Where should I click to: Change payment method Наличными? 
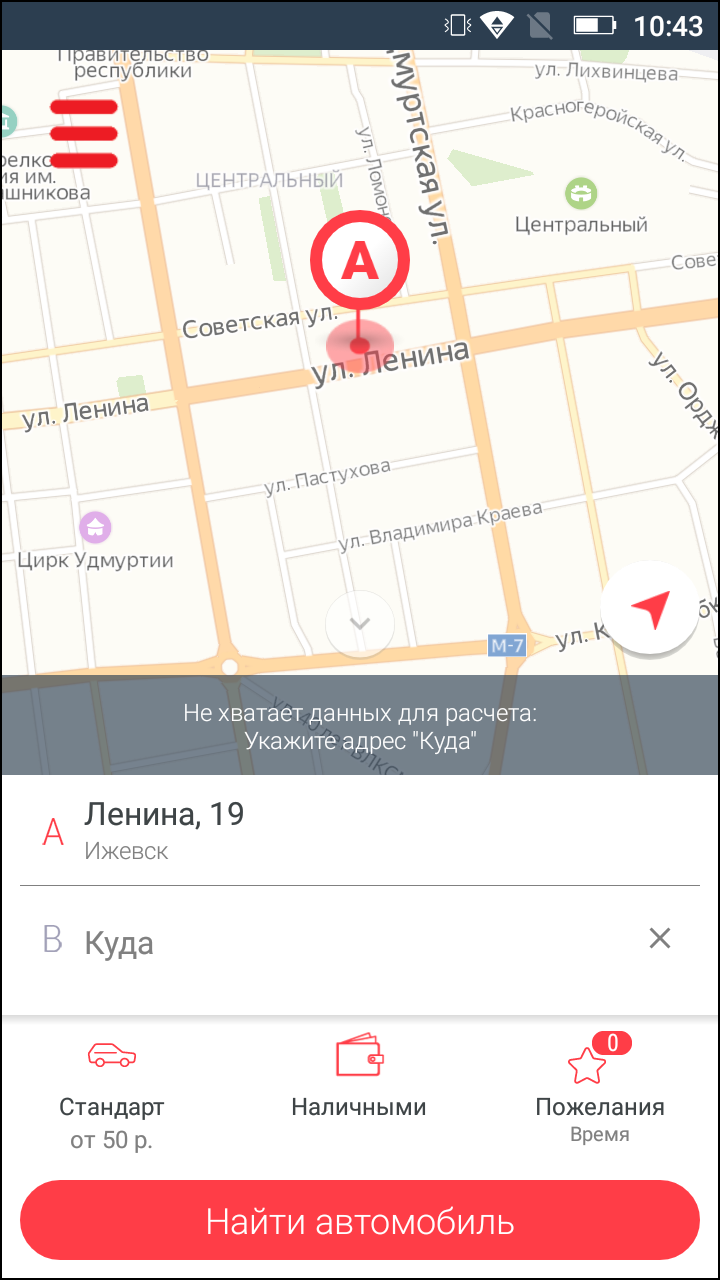point(359,1080)
